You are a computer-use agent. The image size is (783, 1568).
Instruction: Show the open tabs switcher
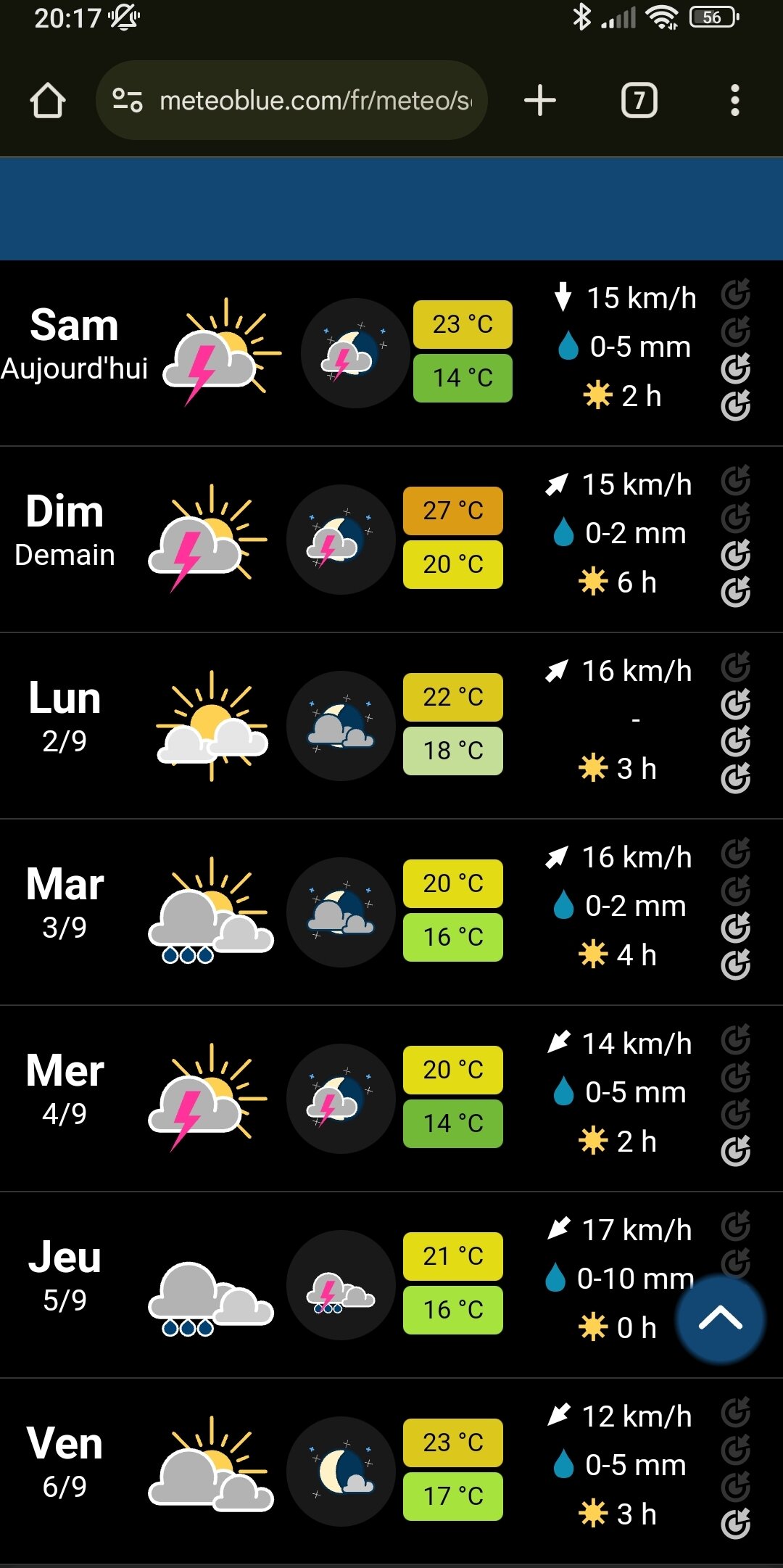click(639, 100)
